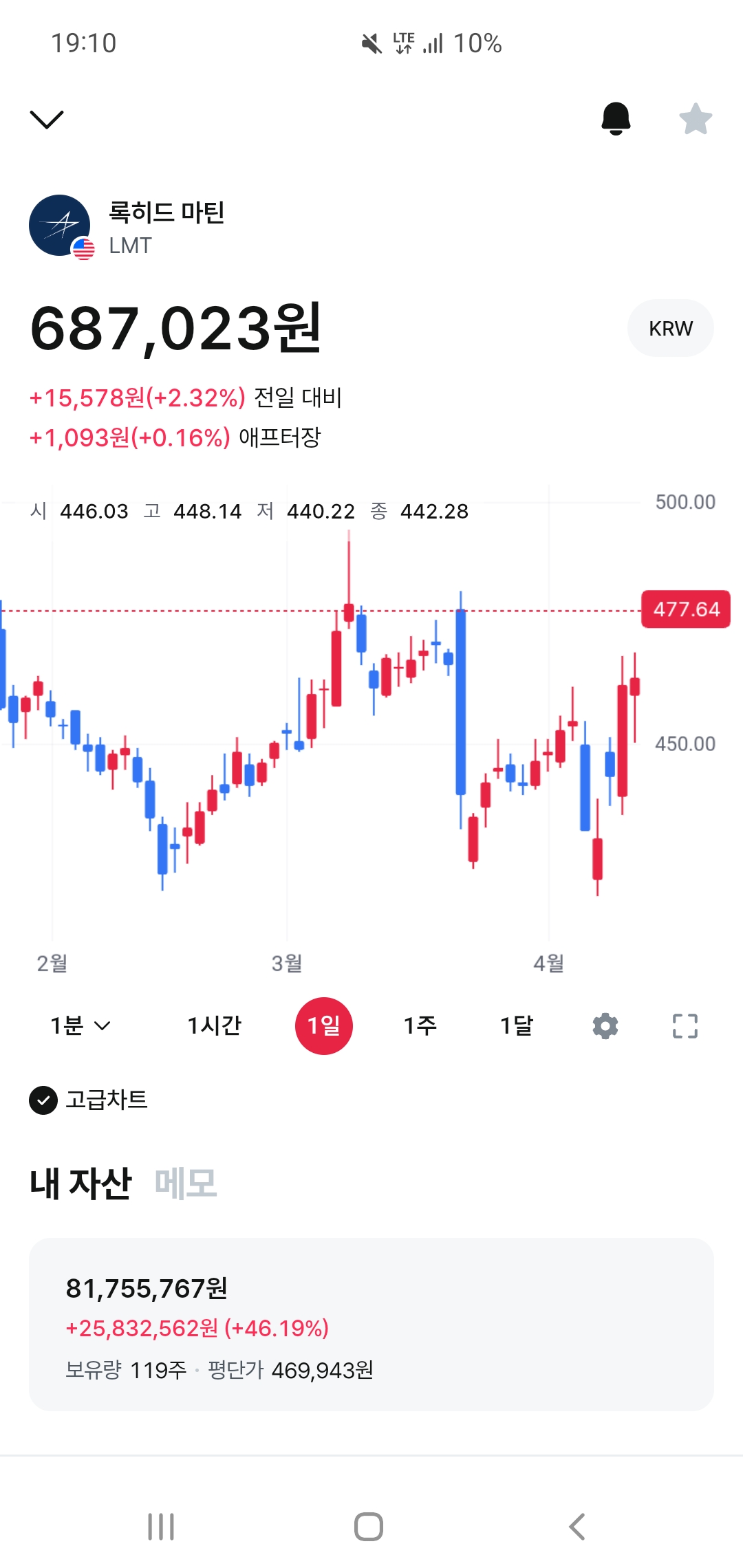
Task: Collapse the stock page with down chevron
Action: click(47, 119)
